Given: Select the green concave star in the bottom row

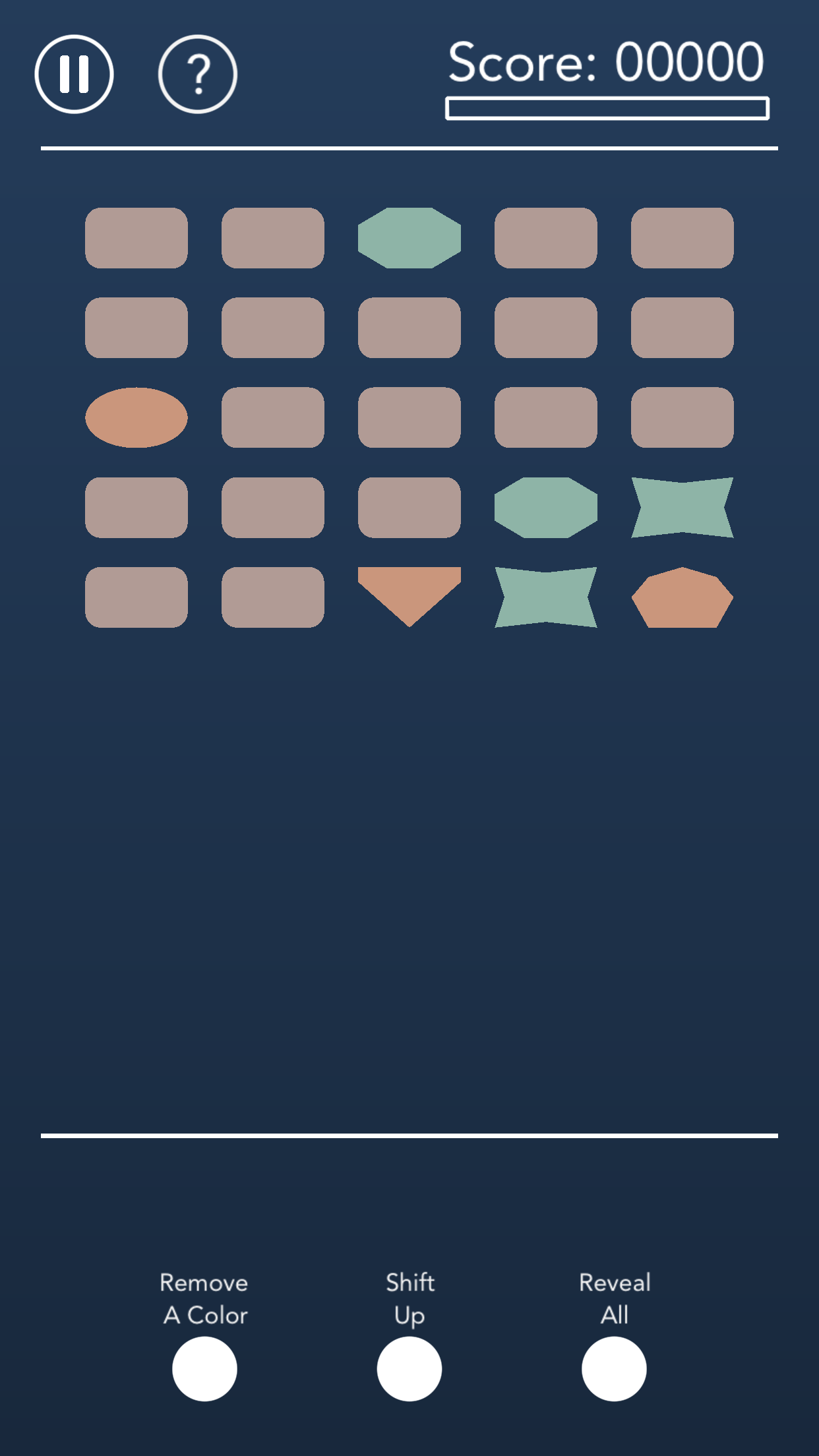Looking at the screenshot, I should 546,597.
